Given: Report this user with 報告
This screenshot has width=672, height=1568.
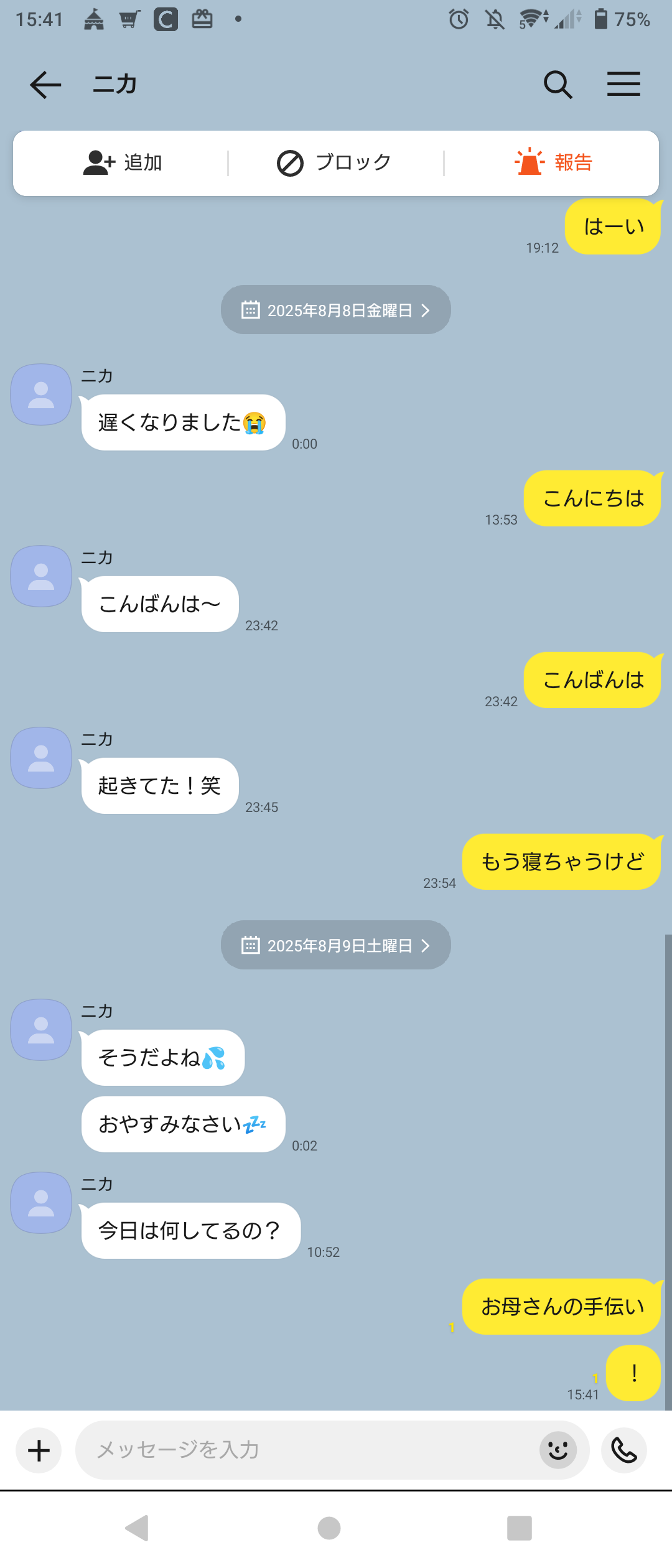Looking at the screenshot, I should tap(553, 163).
